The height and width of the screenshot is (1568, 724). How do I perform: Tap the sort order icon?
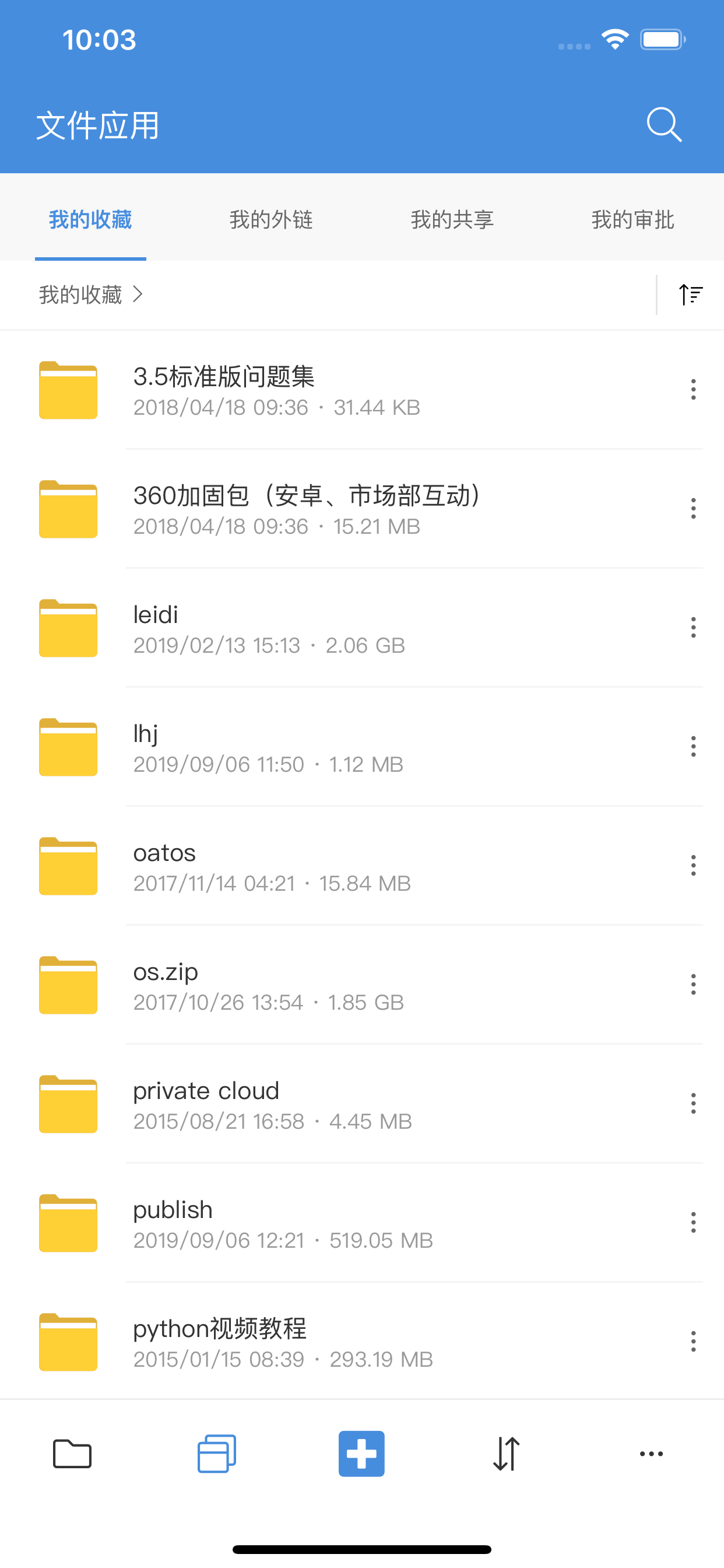pyautogui.click(x=691, y=295)
